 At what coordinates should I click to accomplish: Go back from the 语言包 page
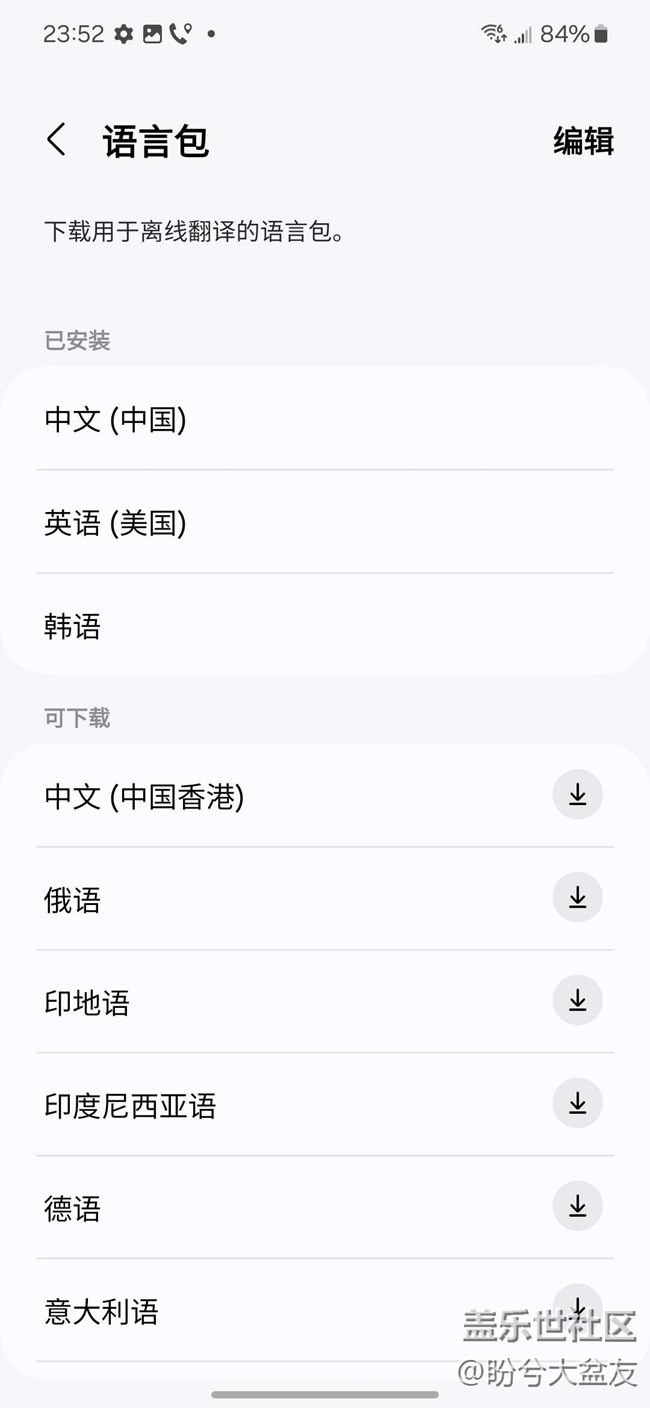(x=57, y=140)
